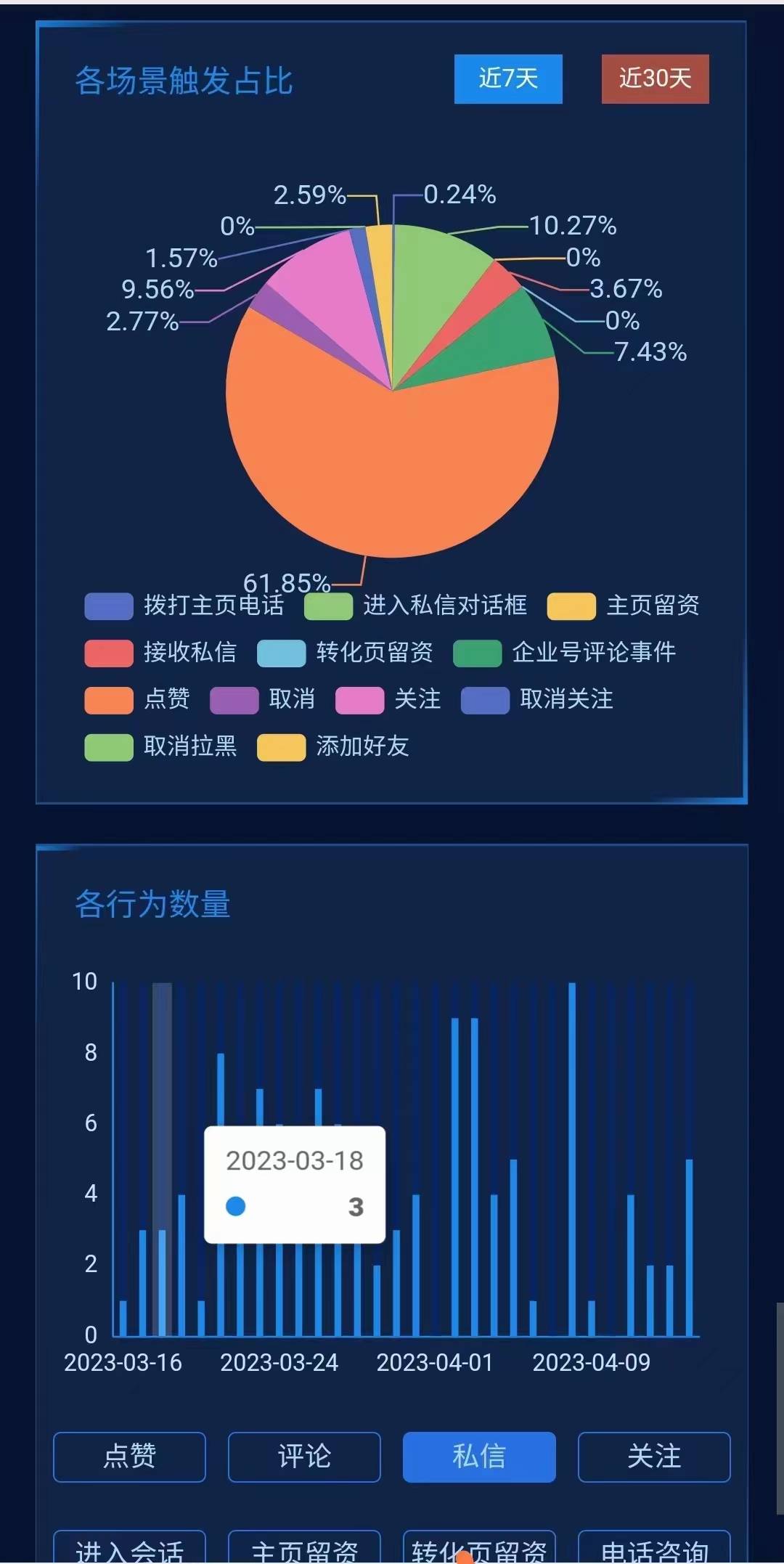784x1564 pixels.
Task: Select the 私信 behavior button
Action: click(479, 1457)
